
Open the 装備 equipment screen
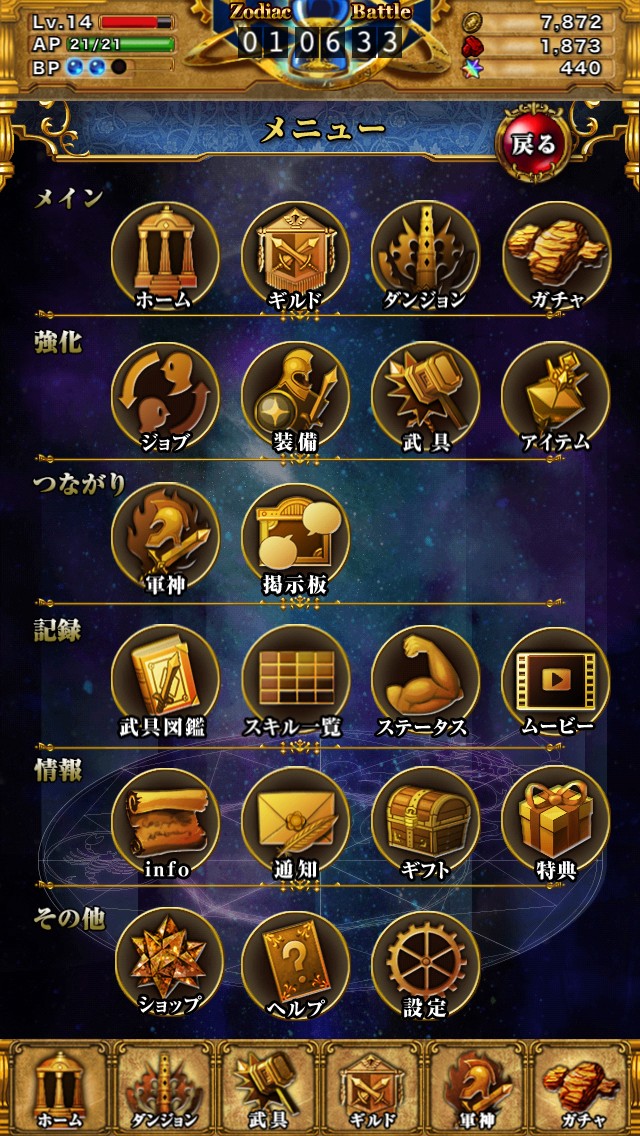(295, 397)
